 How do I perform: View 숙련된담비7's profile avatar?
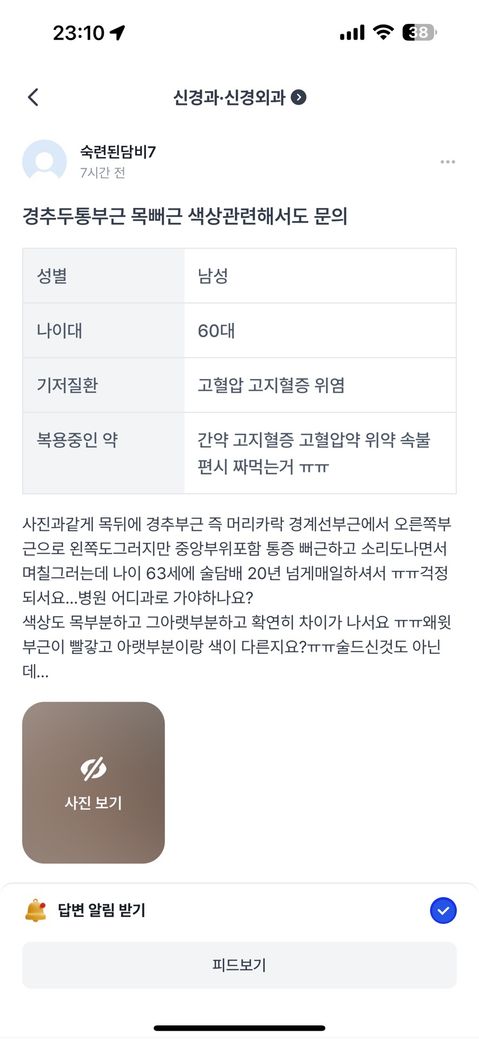pos(44,161)
